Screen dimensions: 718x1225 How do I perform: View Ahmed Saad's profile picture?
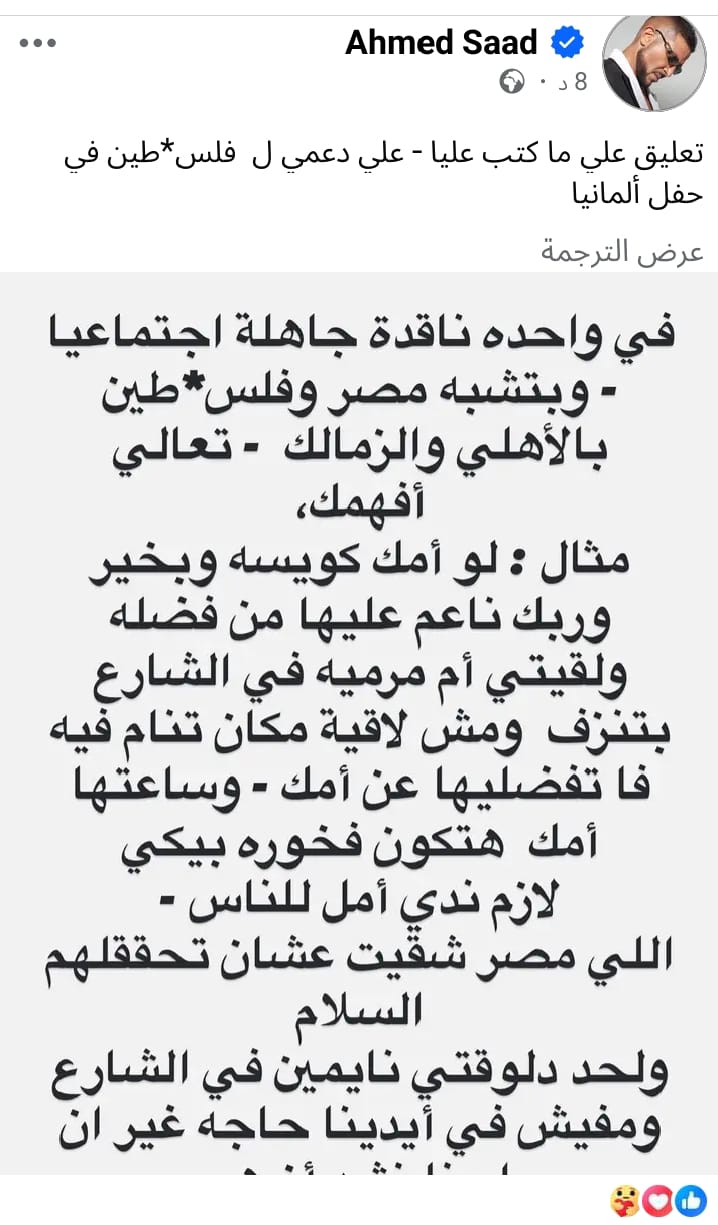[x=655, y=62]
